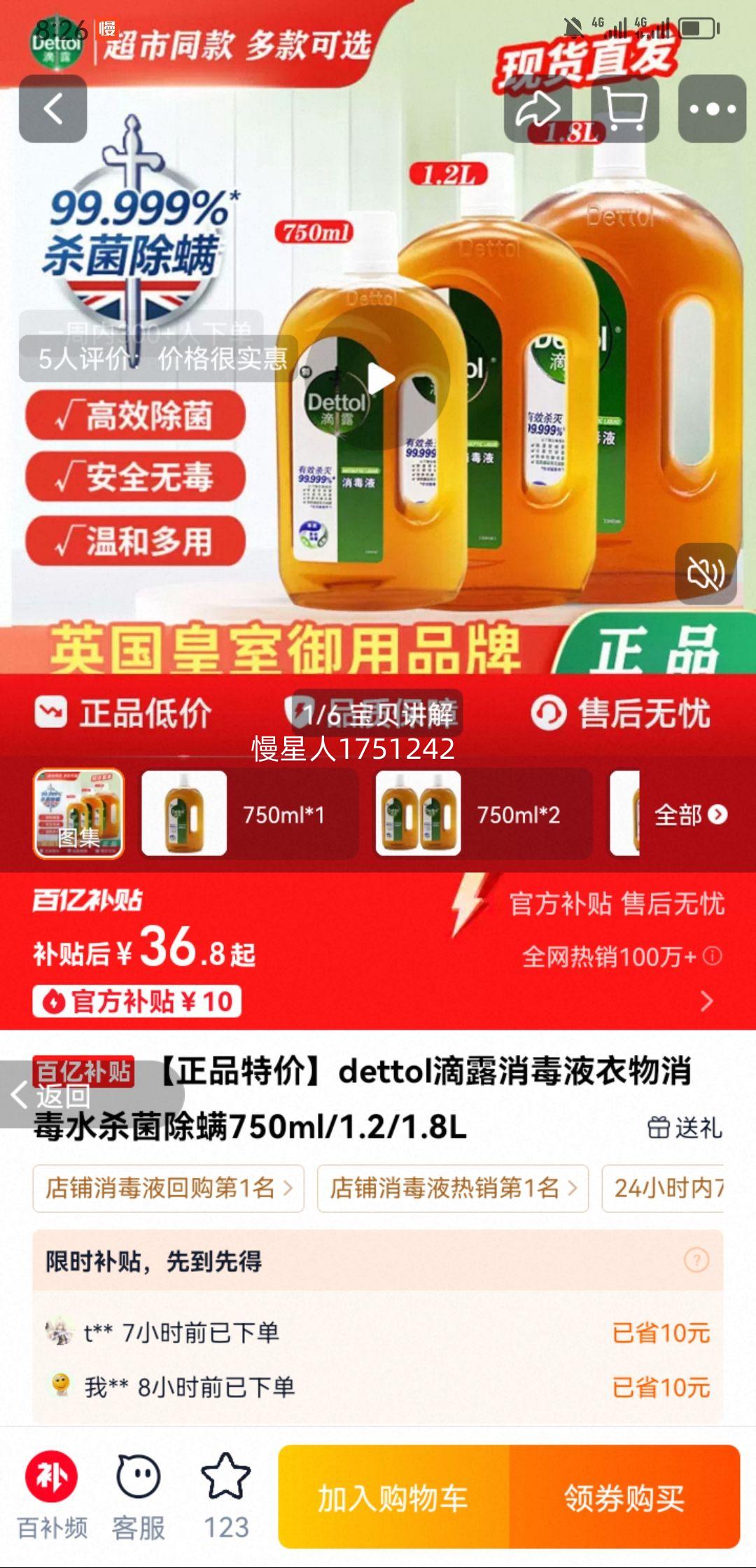View all variants via 全部
Viewport: 756px width, 1568px height.
click(x=690, y=814)
